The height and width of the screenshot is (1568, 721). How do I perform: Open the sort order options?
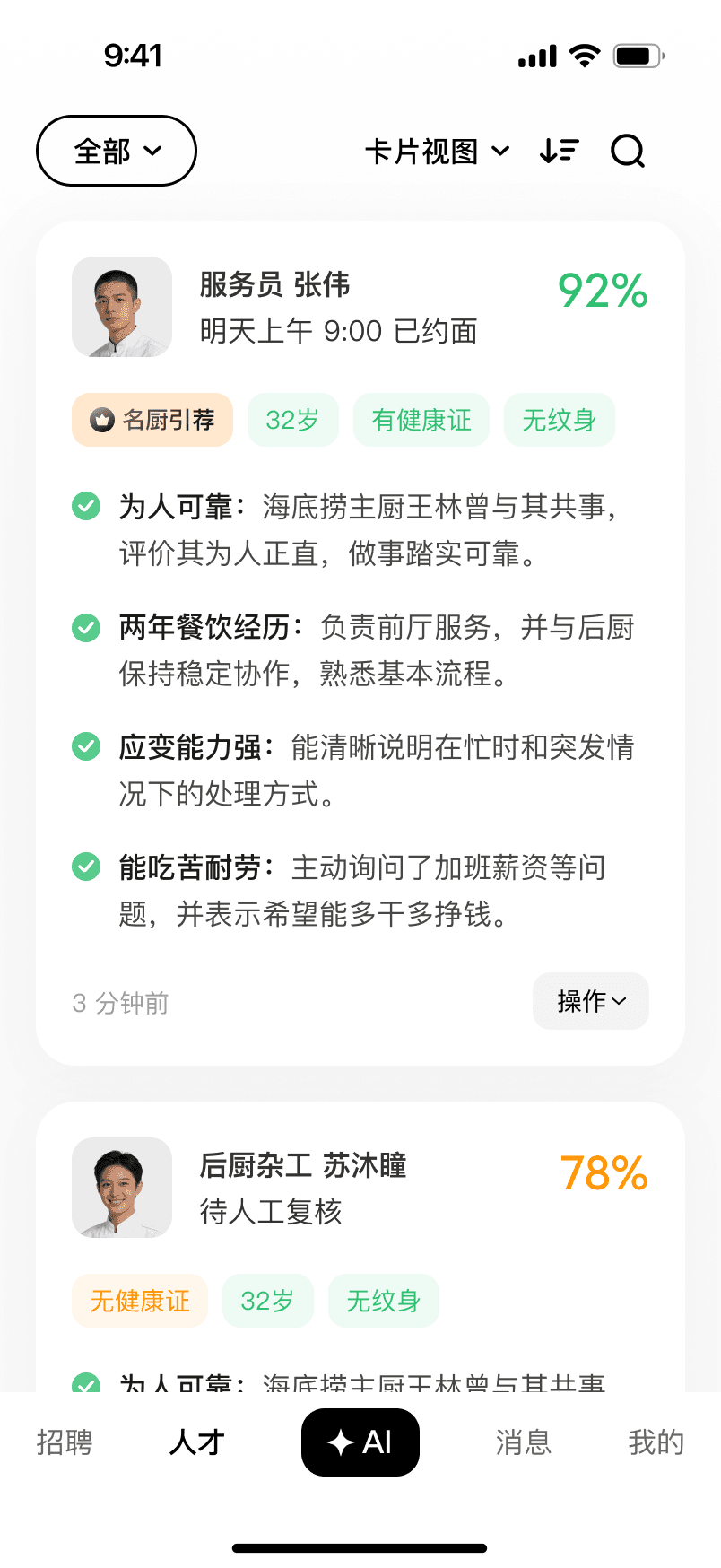(x=560, y=151)
